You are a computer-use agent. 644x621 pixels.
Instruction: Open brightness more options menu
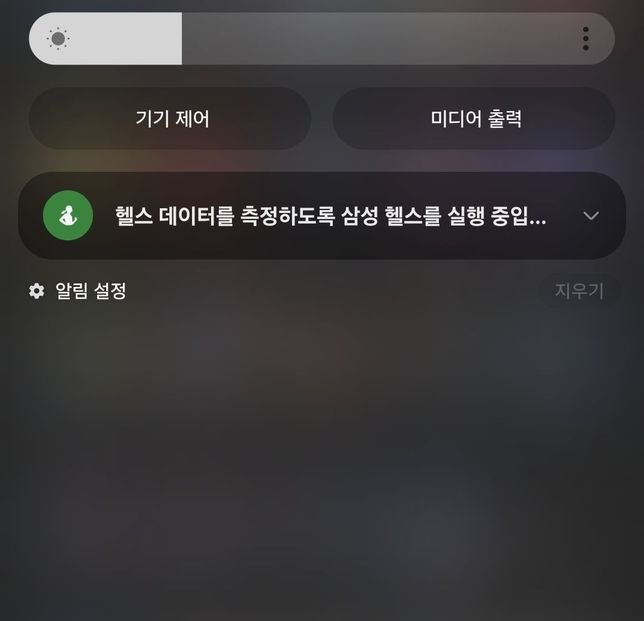pos(585,39)
